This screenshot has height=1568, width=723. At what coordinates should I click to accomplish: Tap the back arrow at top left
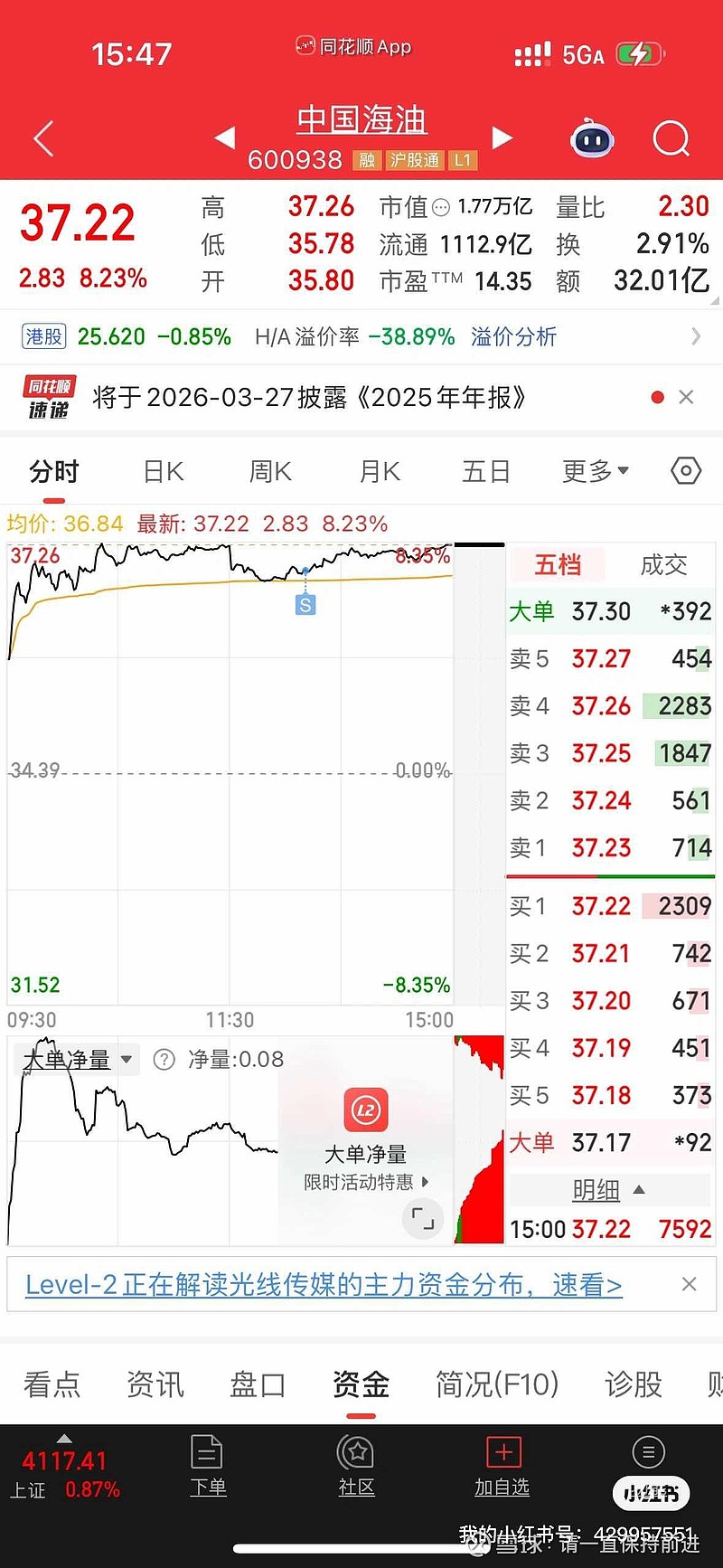[x=41, y=138]
